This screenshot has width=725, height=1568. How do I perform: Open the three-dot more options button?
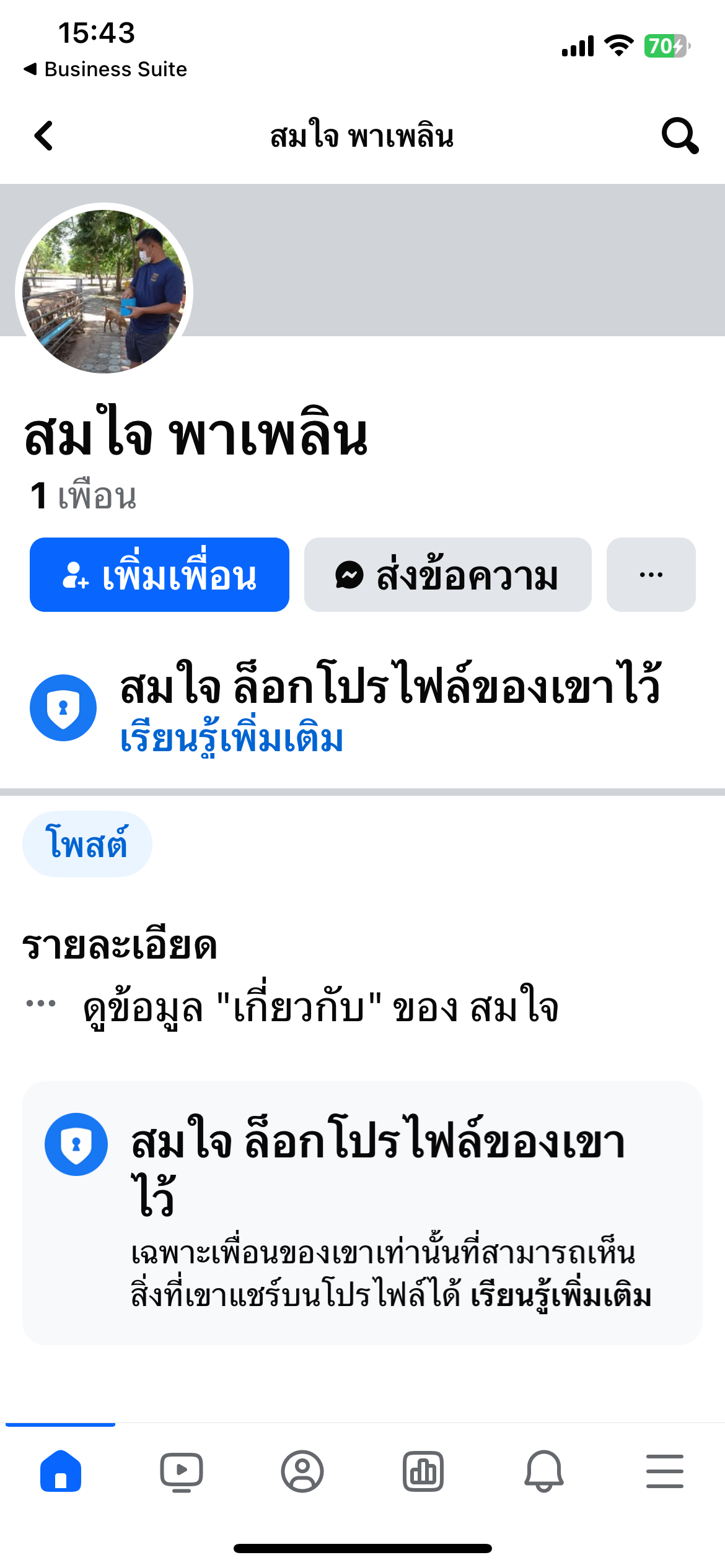point(651,575)
